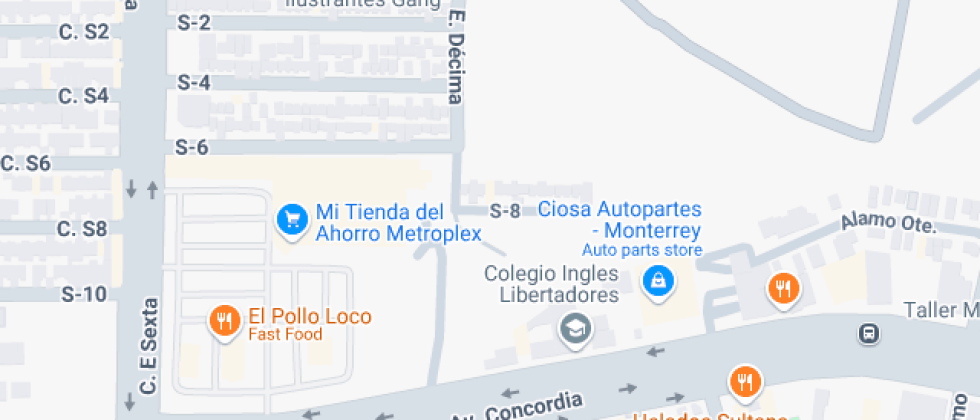Open restaurant pin near Alamo Ote.
The image size is (980, 420).
pyautogui.click(x=783, y=289)
